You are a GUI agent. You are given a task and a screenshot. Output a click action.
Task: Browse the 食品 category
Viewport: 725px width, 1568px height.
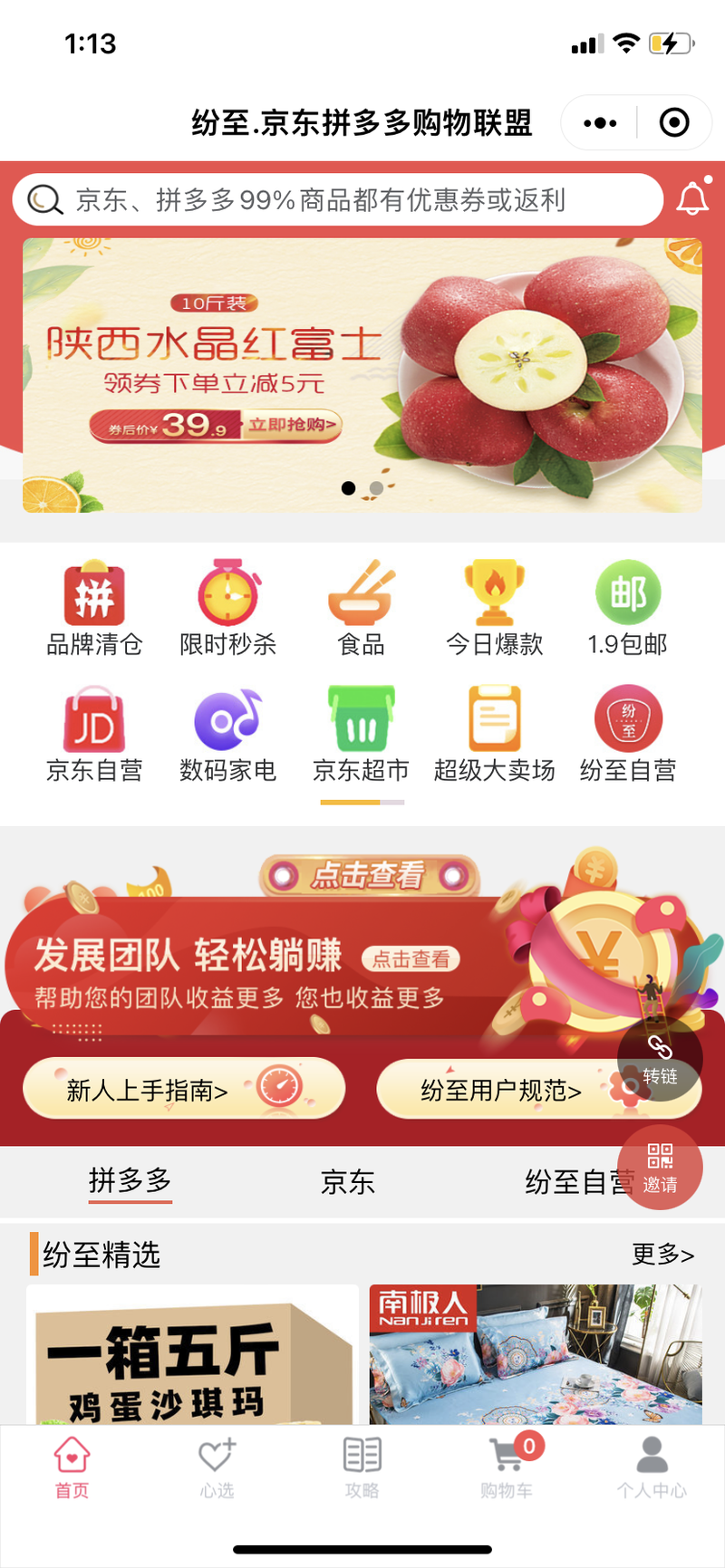pos(361,608)
